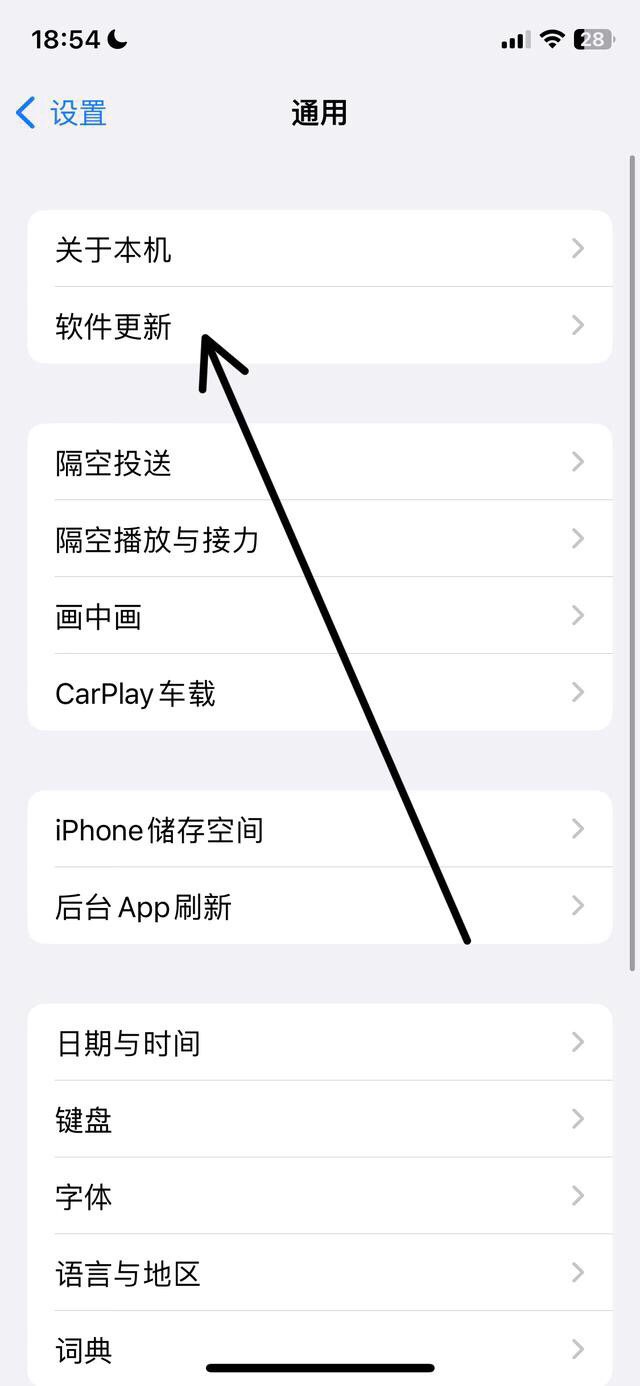
Task: Open 画中画 settings
Action: pos(319,616)
